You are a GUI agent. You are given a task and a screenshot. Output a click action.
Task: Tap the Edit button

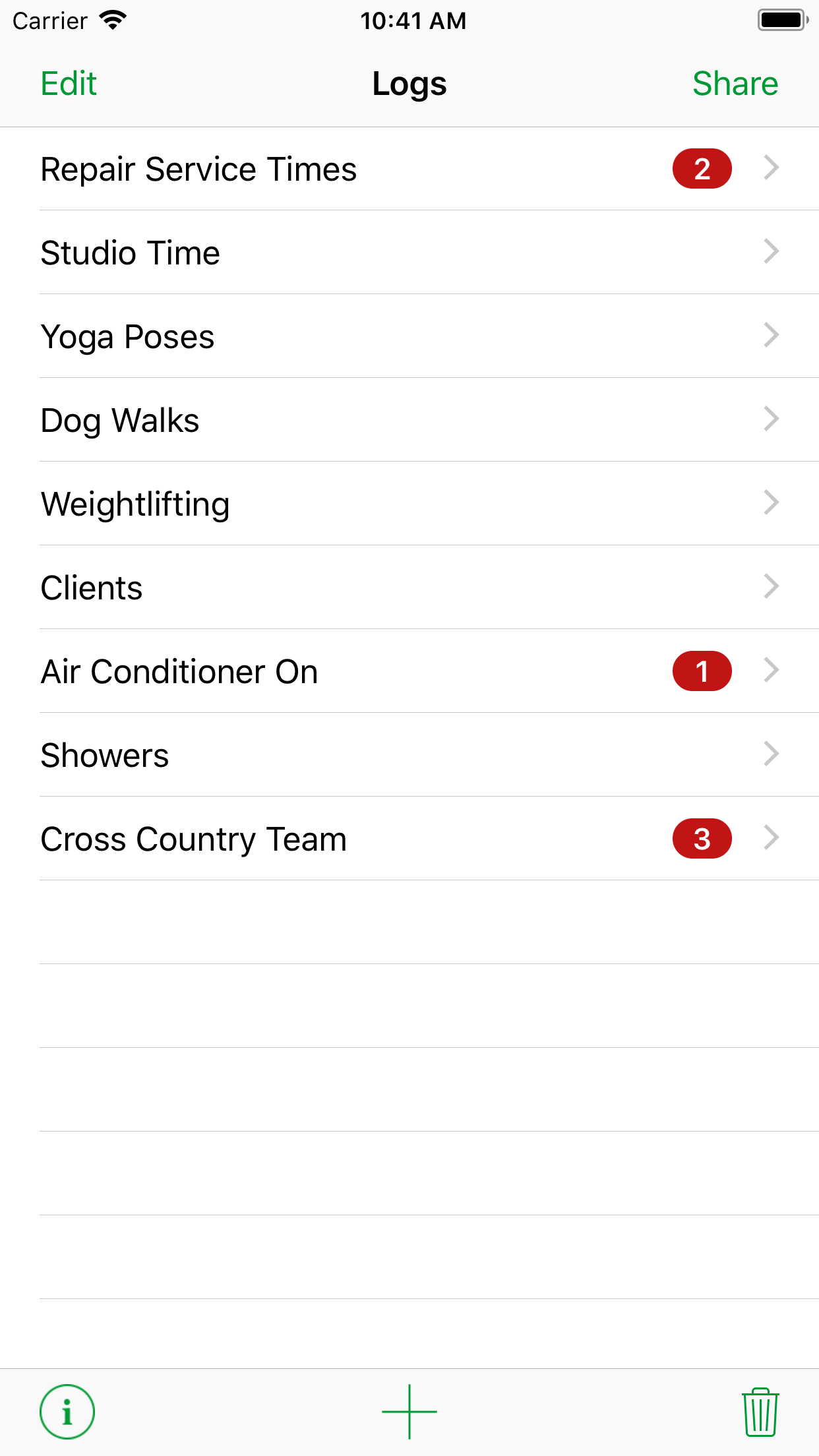pyautogui.click(x=69, y=84)
